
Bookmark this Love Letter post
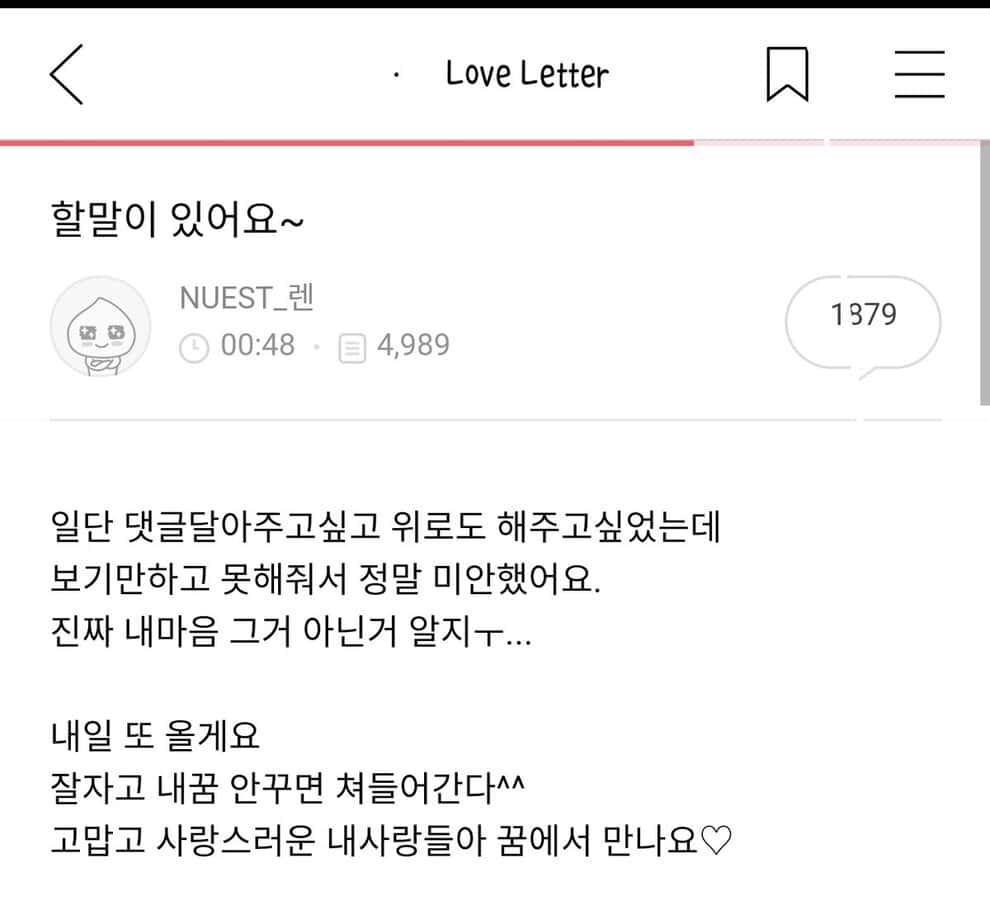pos(787,76)
